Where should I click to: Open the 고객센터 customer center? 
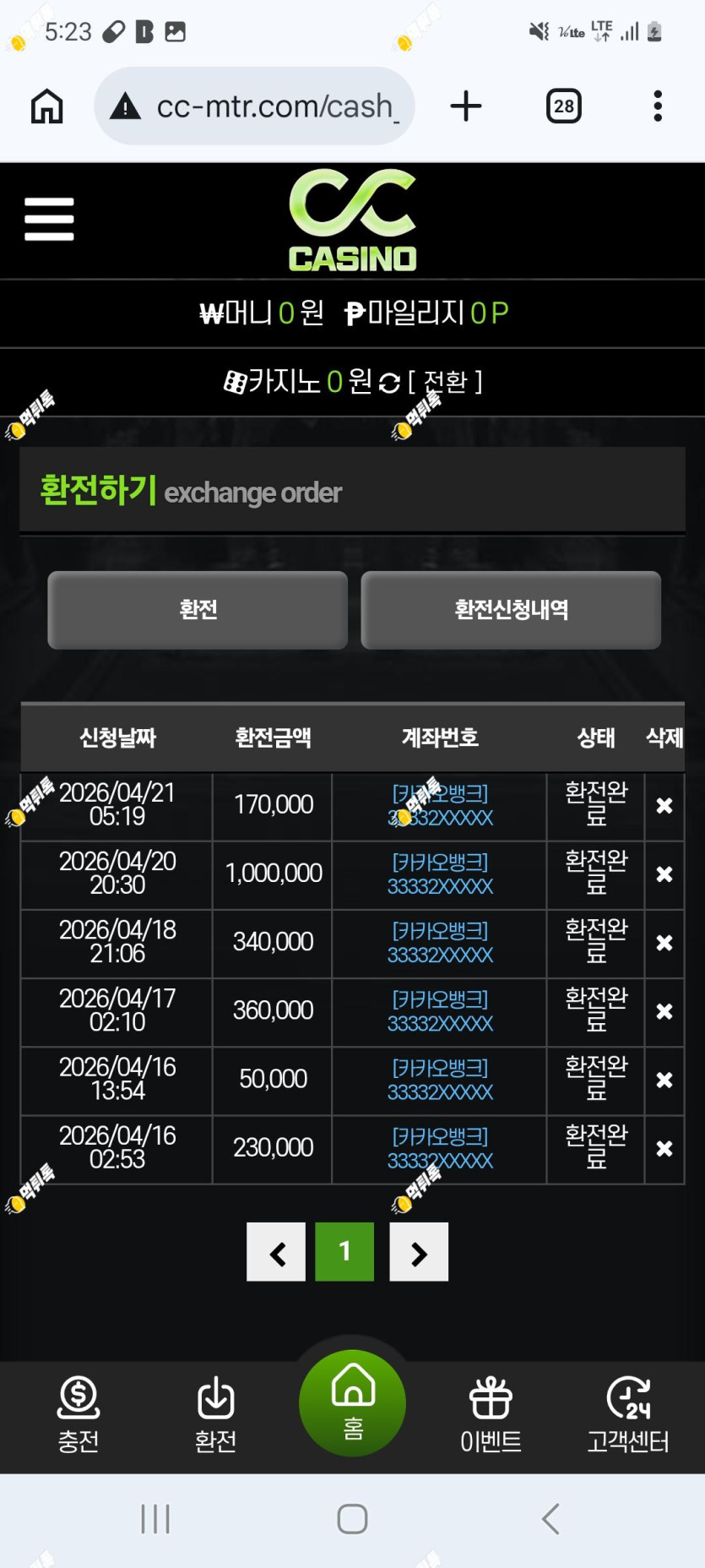pos(628,1414)
